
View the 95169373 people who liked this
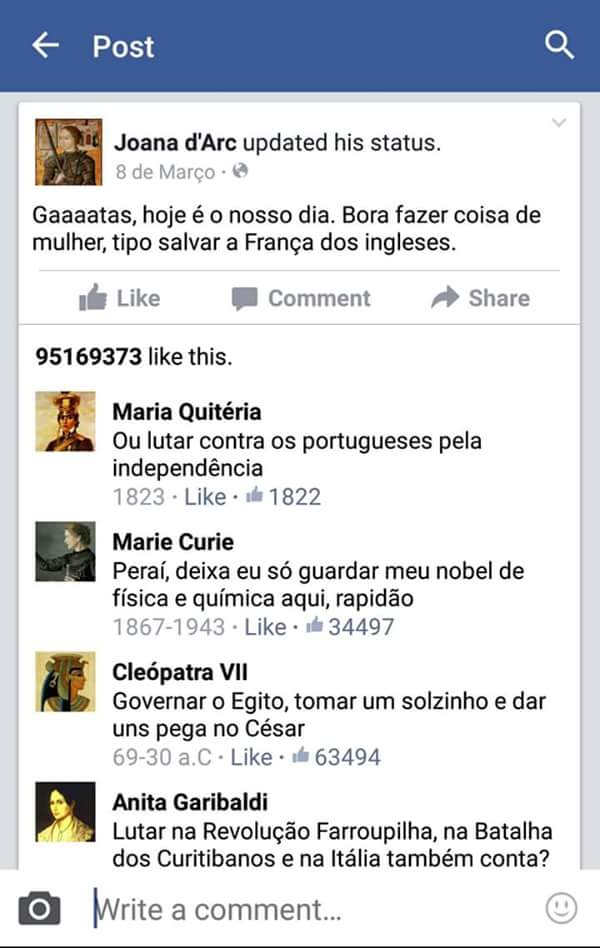click(x=133, y=357)
